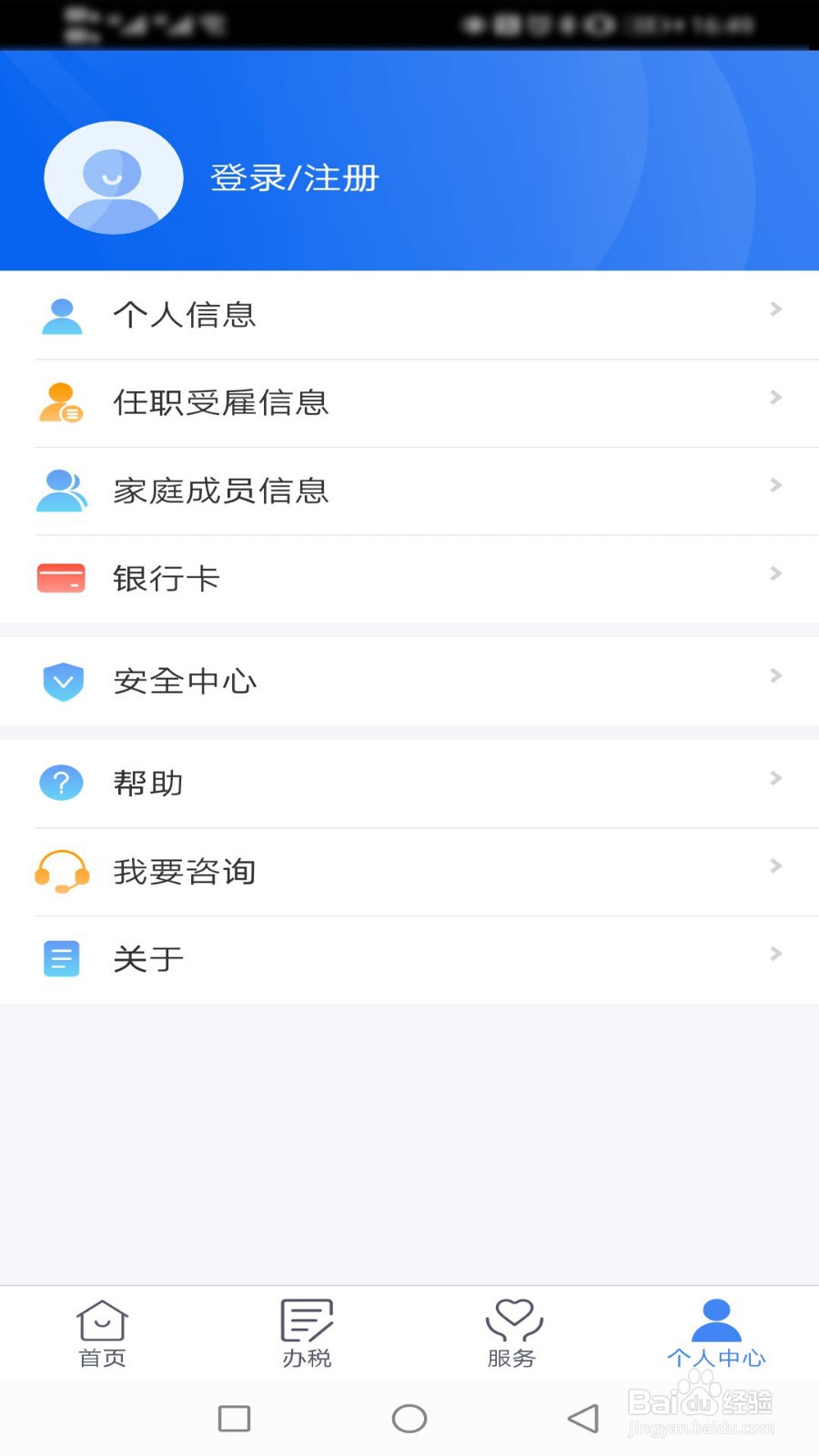Switch to the 首页 tab
The image size is (819, 1456).
102,1334
